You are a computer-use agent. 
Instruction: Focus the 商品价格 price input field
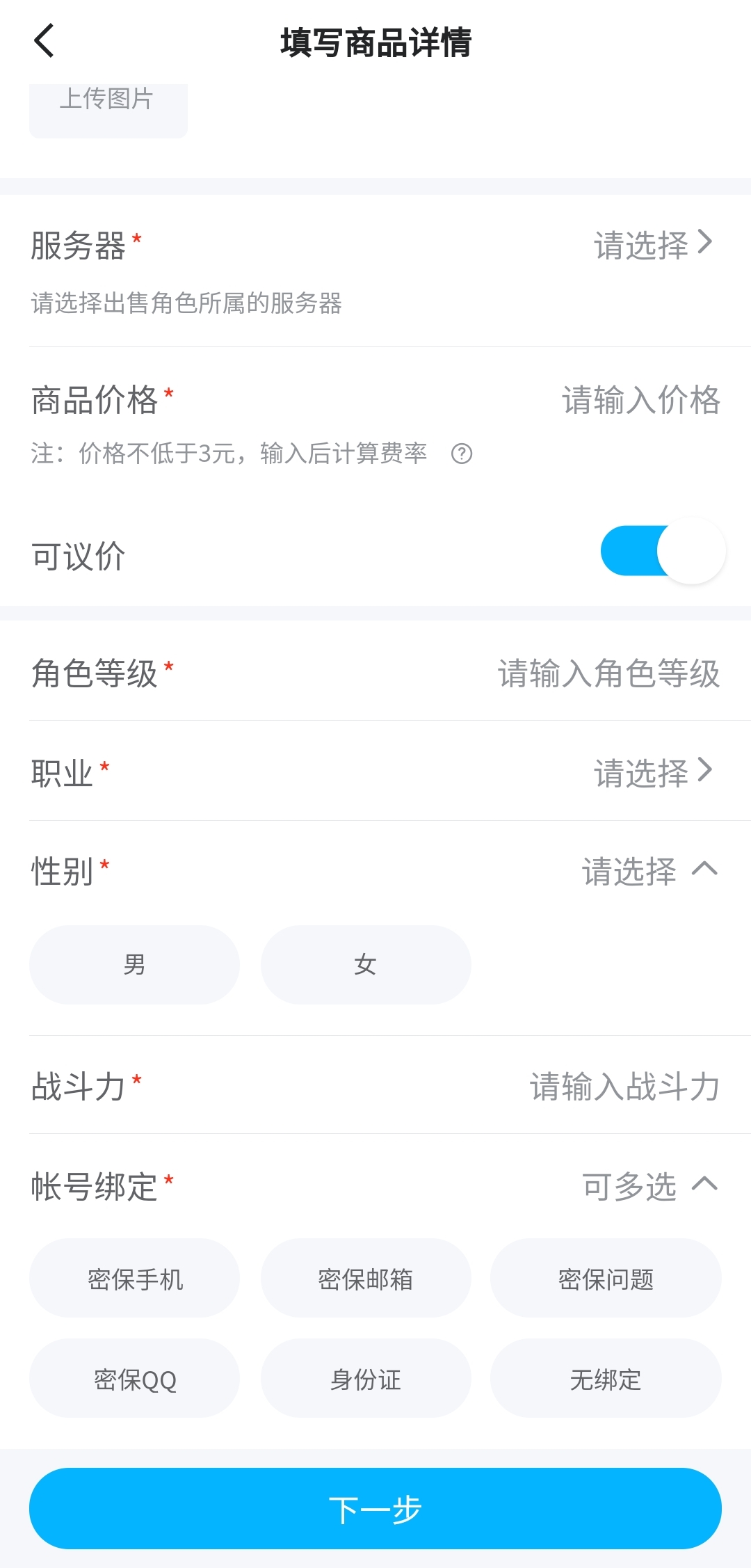point(640,400)
